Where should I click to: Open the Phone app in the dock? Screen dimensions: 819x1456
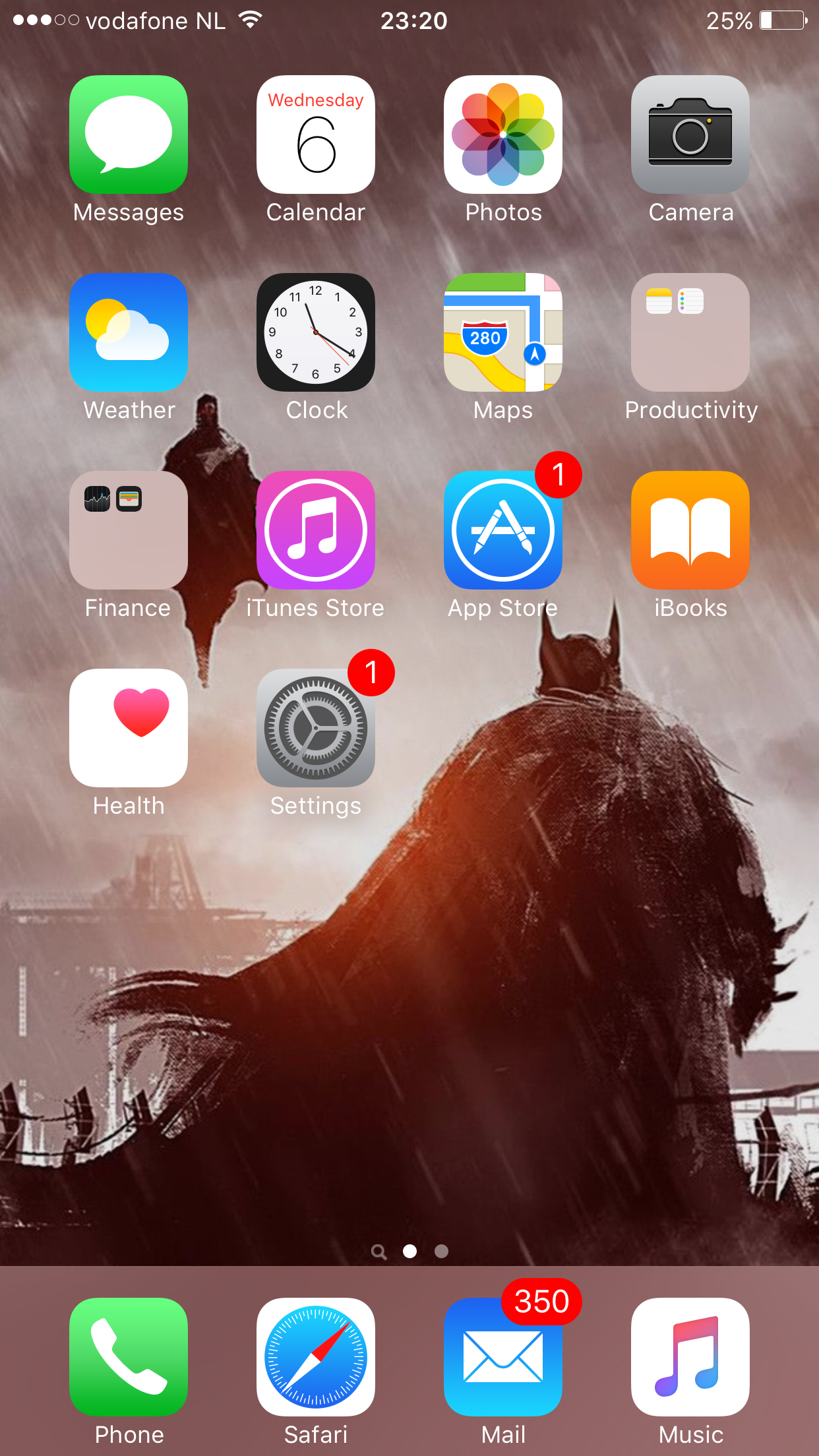point(129,1357)
